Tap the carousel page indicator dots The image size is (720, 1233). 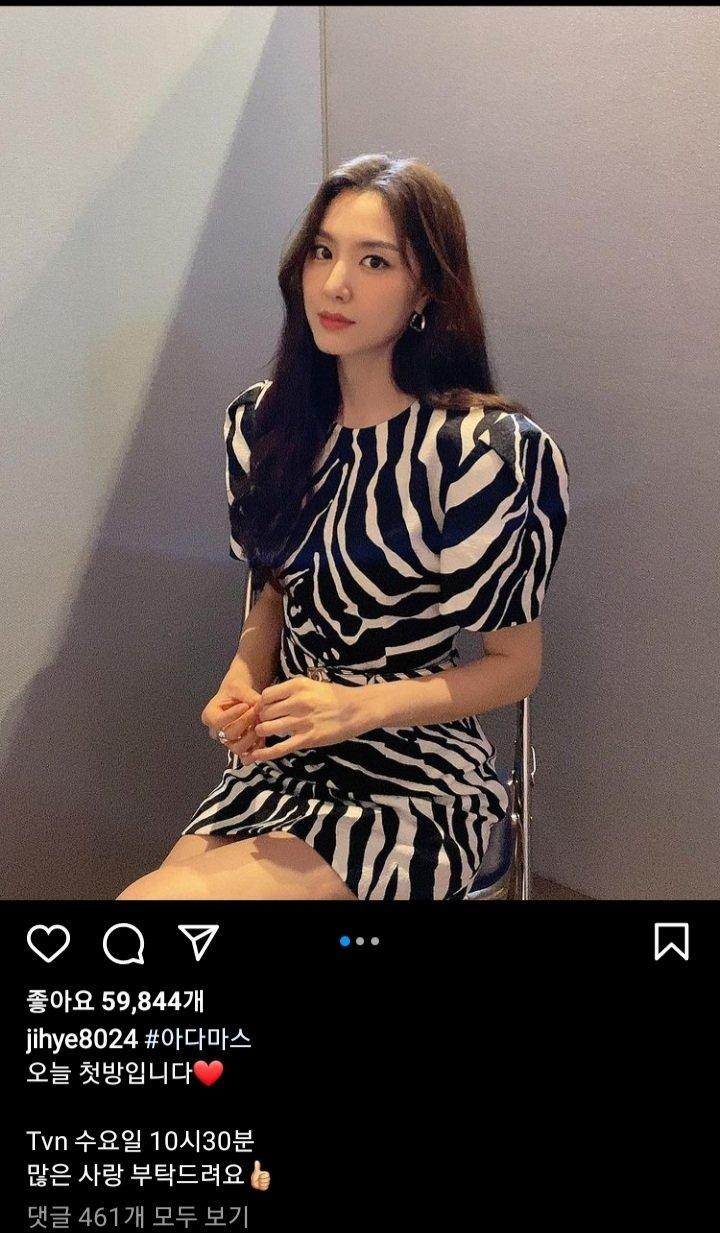360,941
